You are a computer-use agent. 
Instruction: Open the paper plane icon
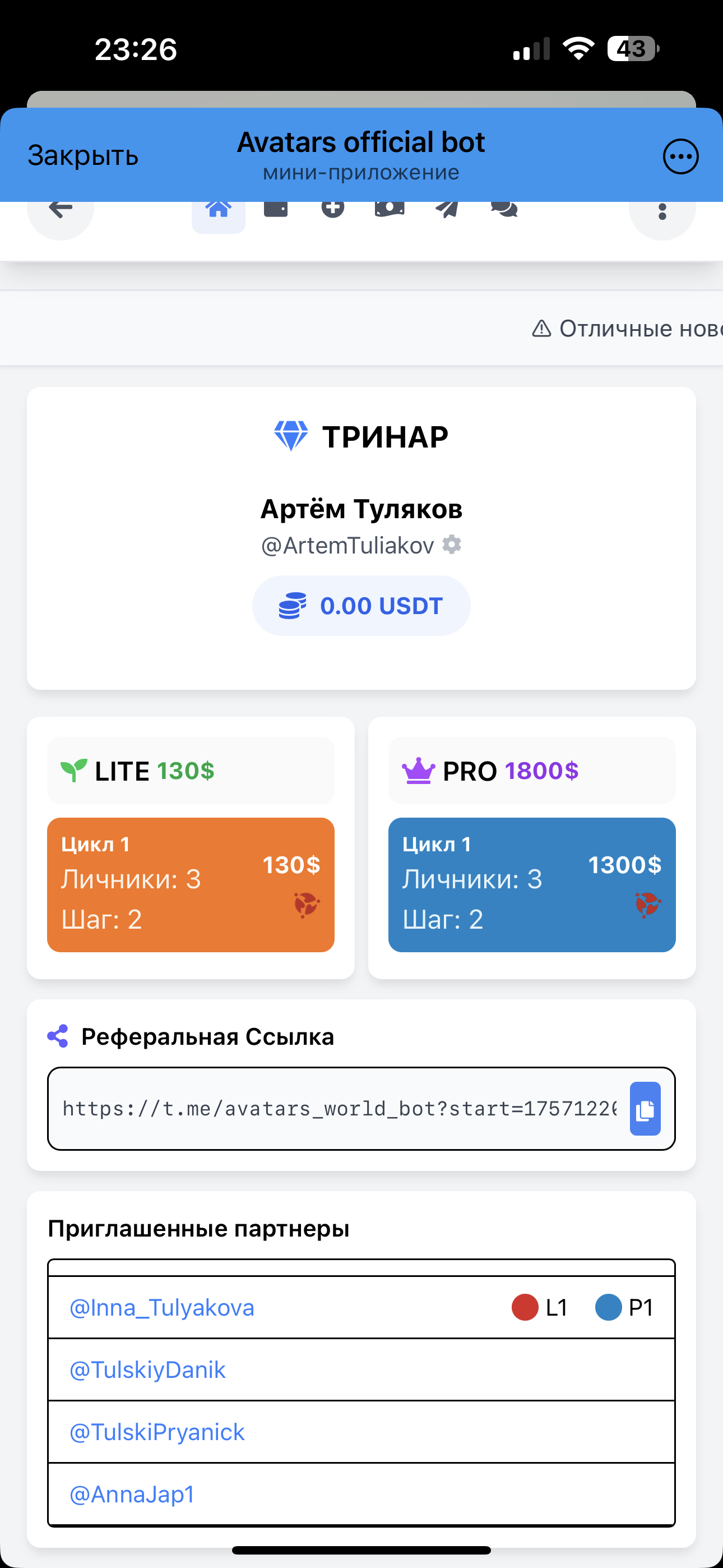[x=447, y=209]
